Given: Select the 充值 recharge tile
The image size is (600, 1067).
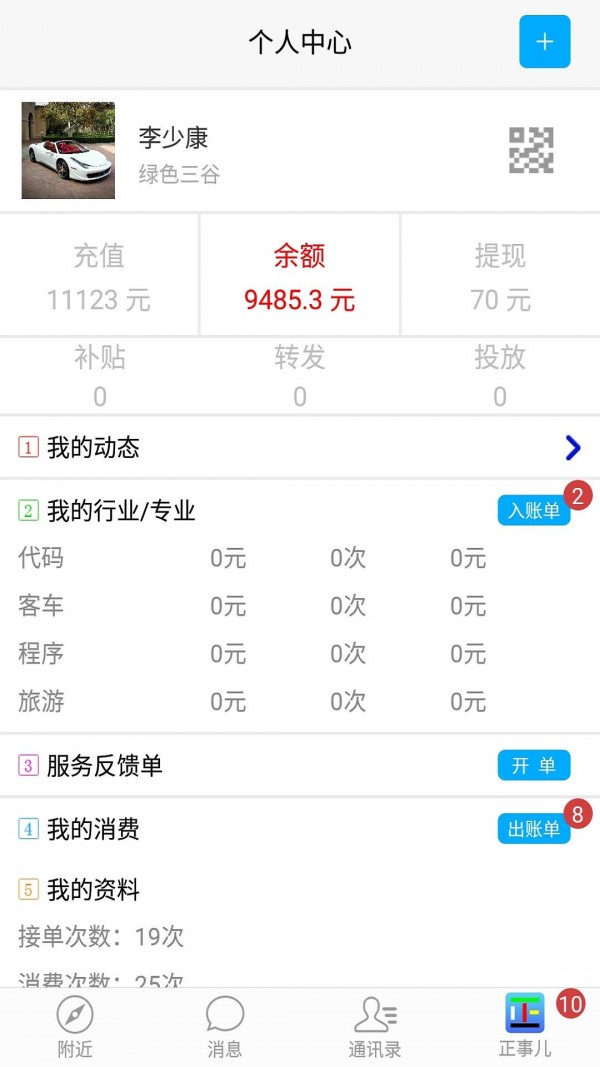Looking at the screenshot, I should tap(99, 276).
